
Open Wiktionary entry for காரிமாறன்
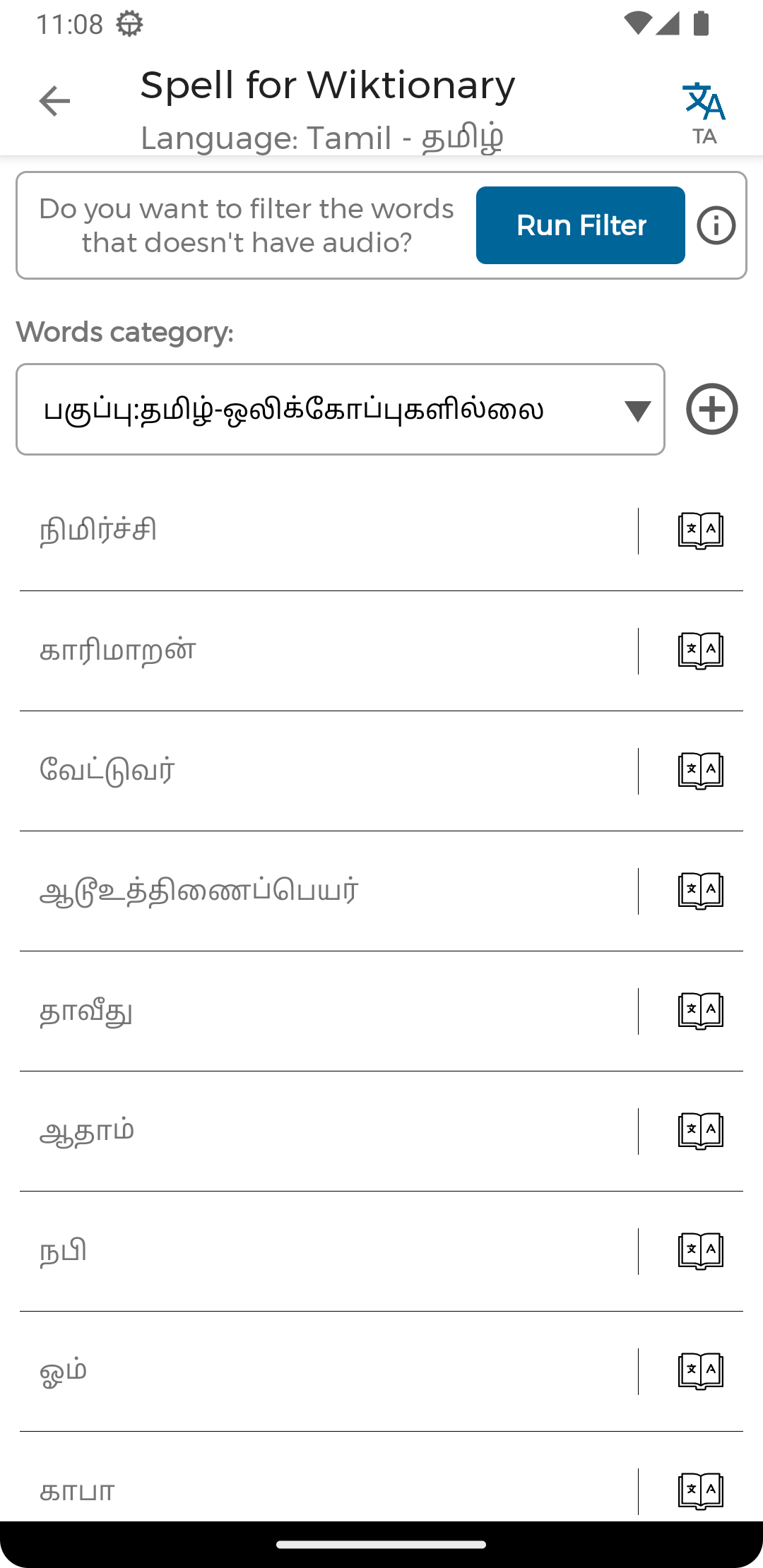[700, 651]
